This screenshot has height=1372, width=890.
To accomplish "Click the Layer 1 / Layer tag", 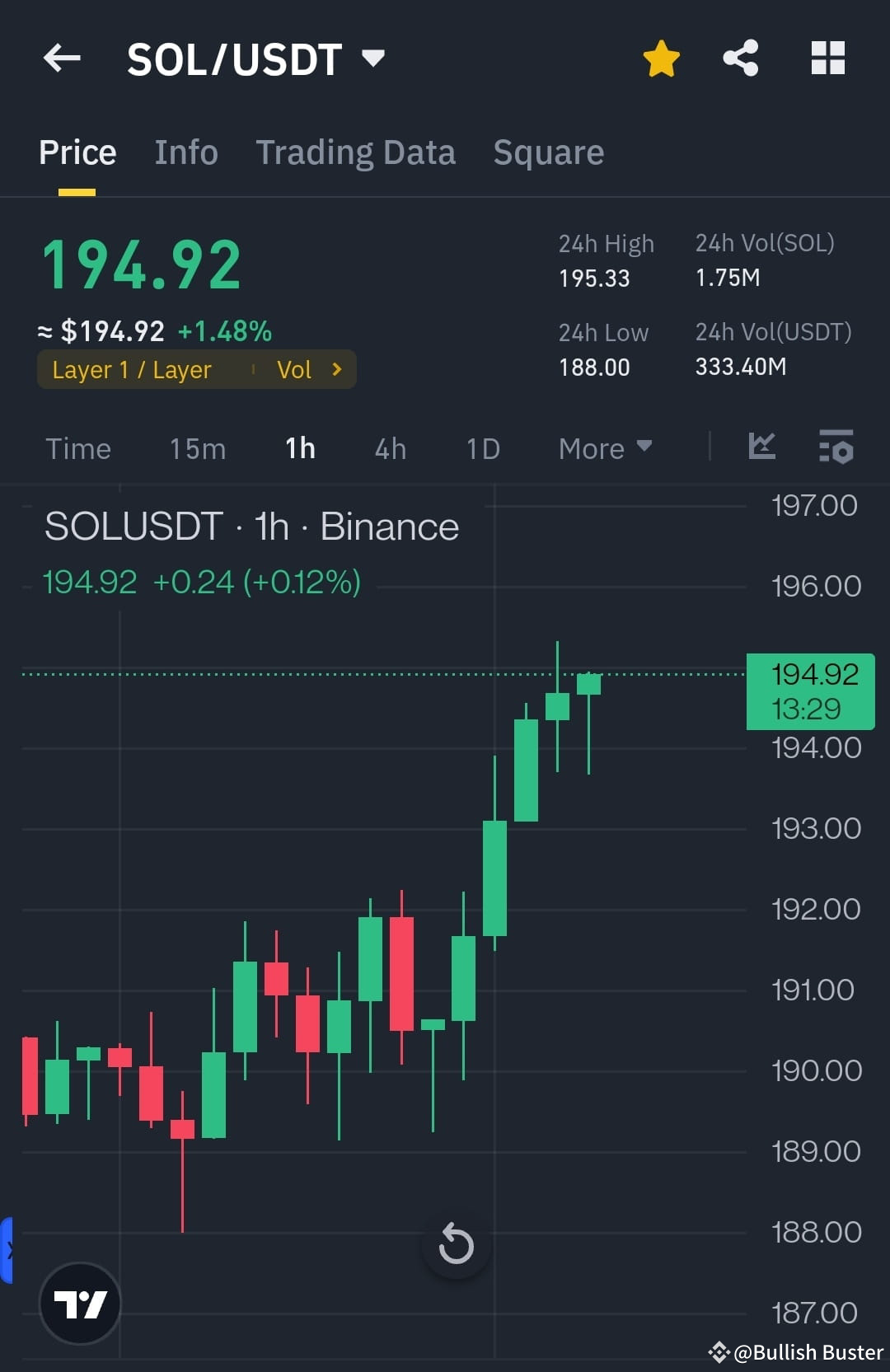I will coord(132,369).
